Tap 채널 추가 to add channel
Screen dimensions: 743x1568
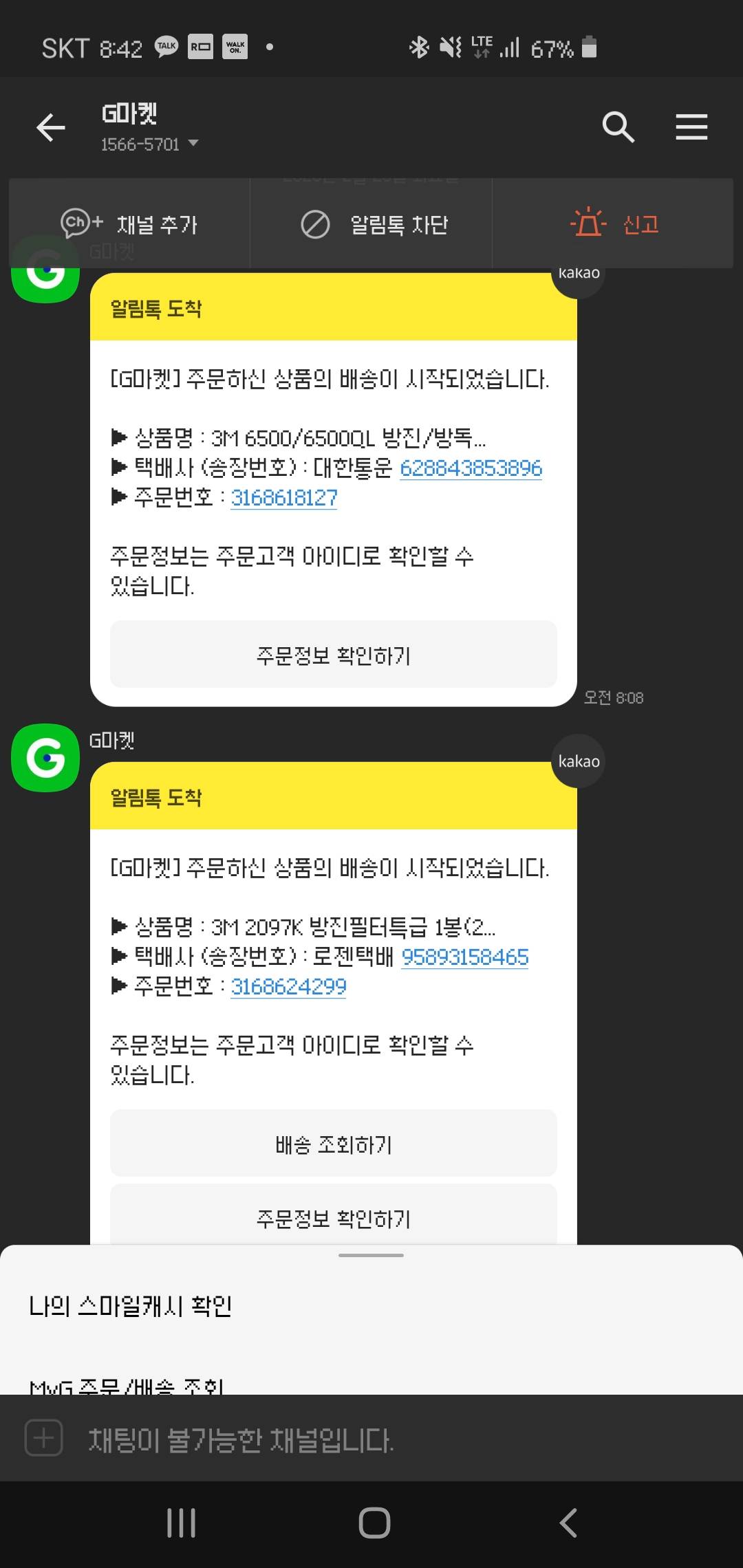[129, 224]
